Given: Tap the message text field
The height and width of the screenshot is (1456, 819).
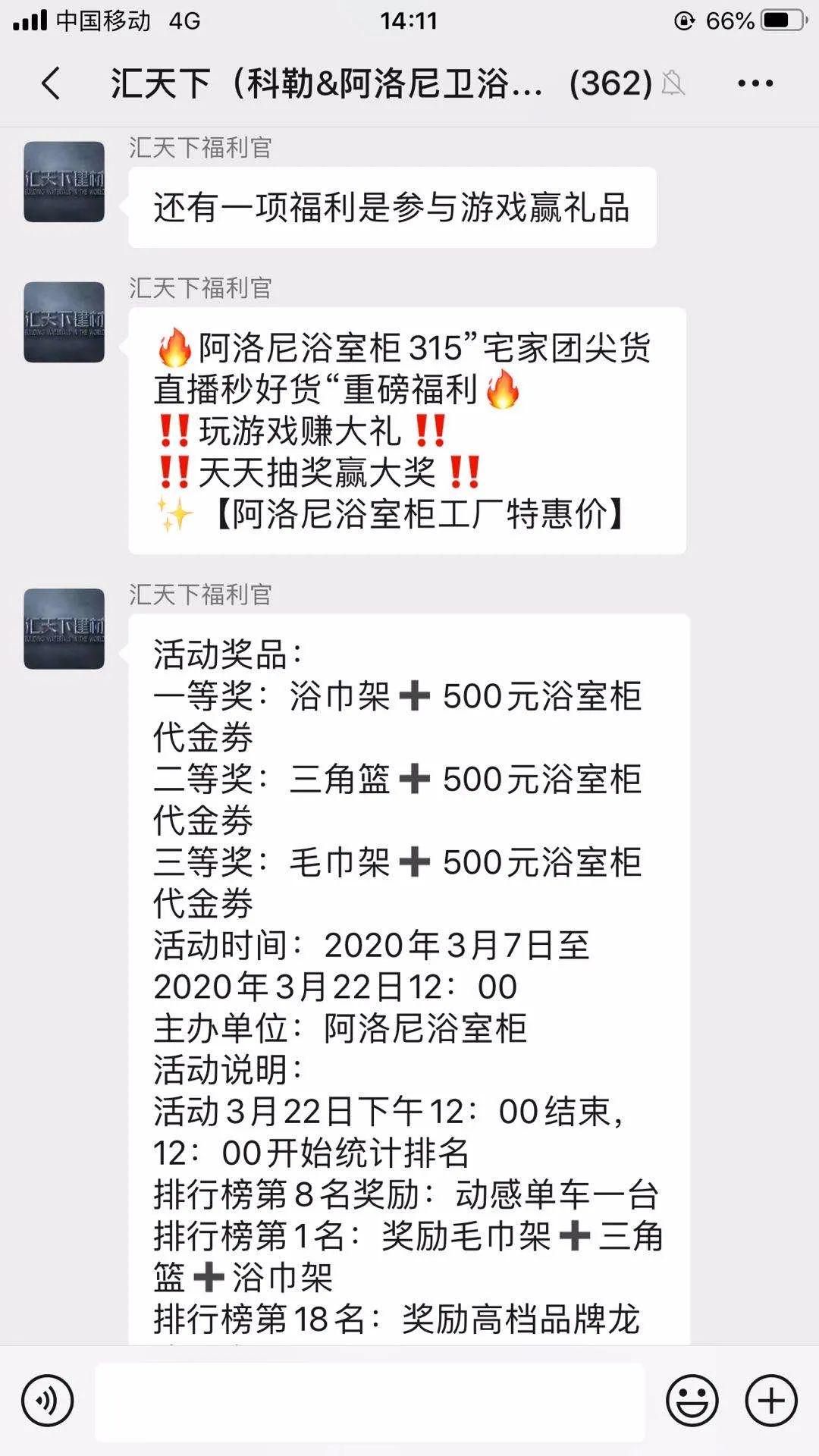Looking at the screenshot, I should 370,1401.
